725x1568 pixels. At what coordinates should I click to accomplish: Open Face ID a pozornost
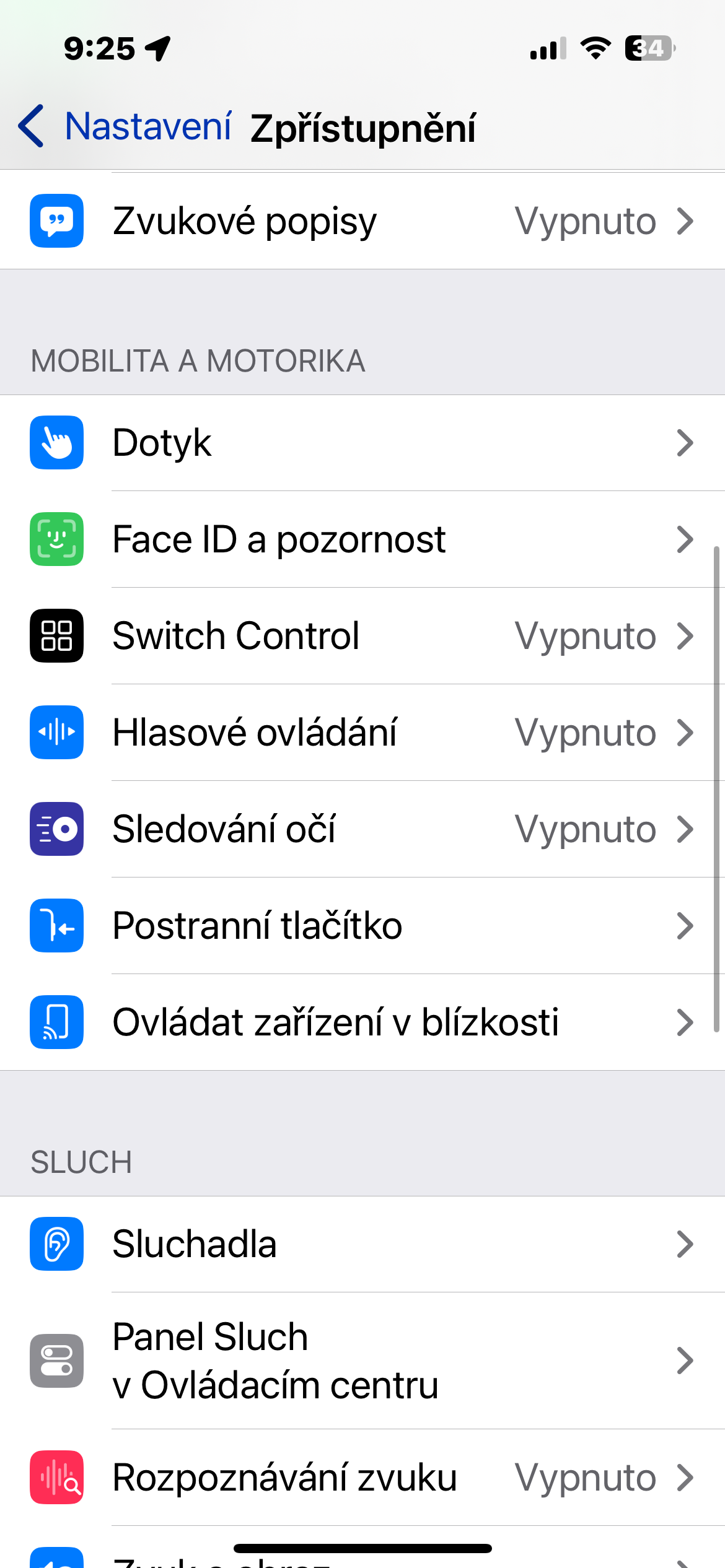(x=362, y=539)
